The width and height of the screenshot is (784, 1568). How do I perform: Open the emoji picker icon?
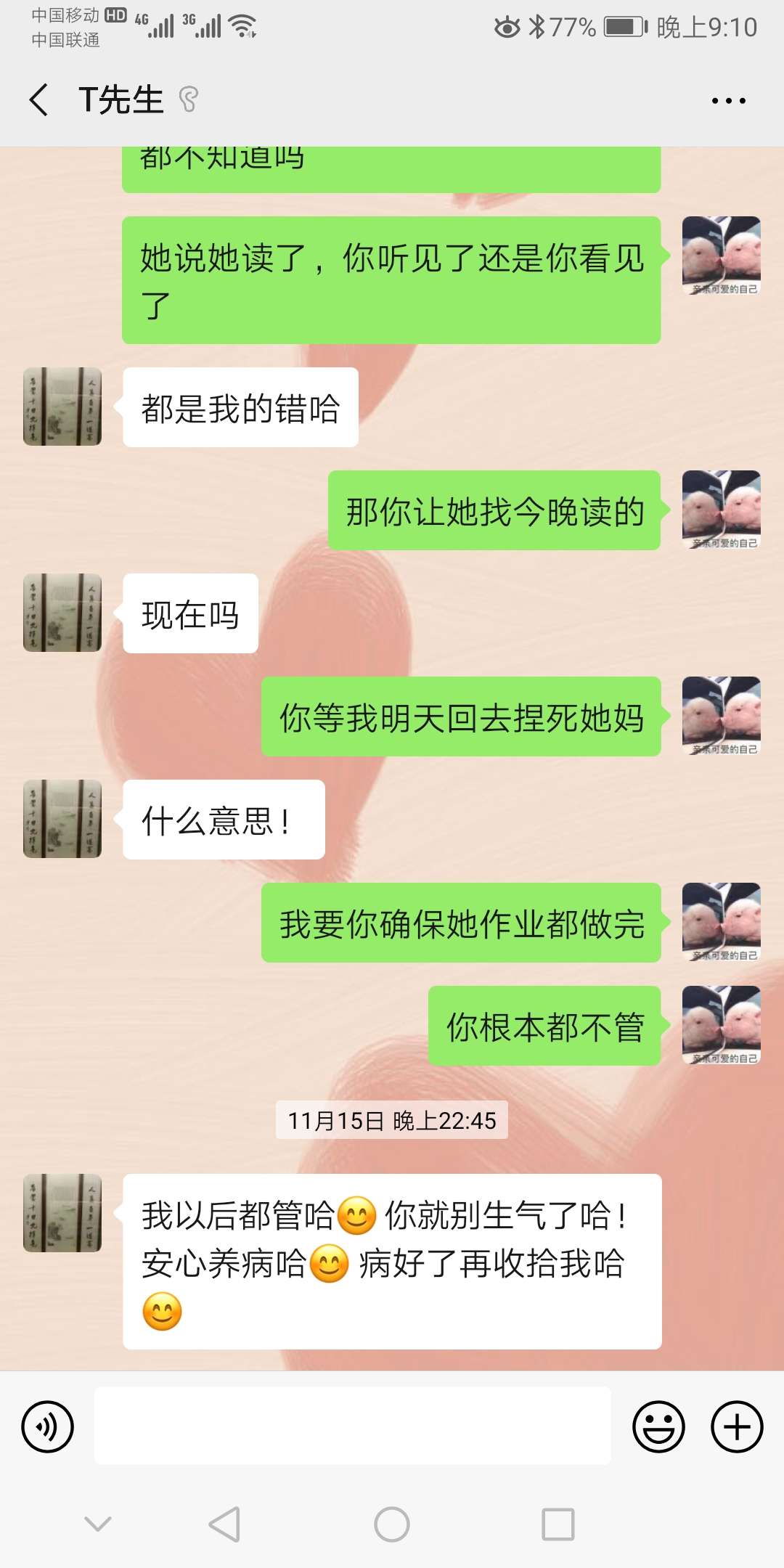tap(659, 1426)
